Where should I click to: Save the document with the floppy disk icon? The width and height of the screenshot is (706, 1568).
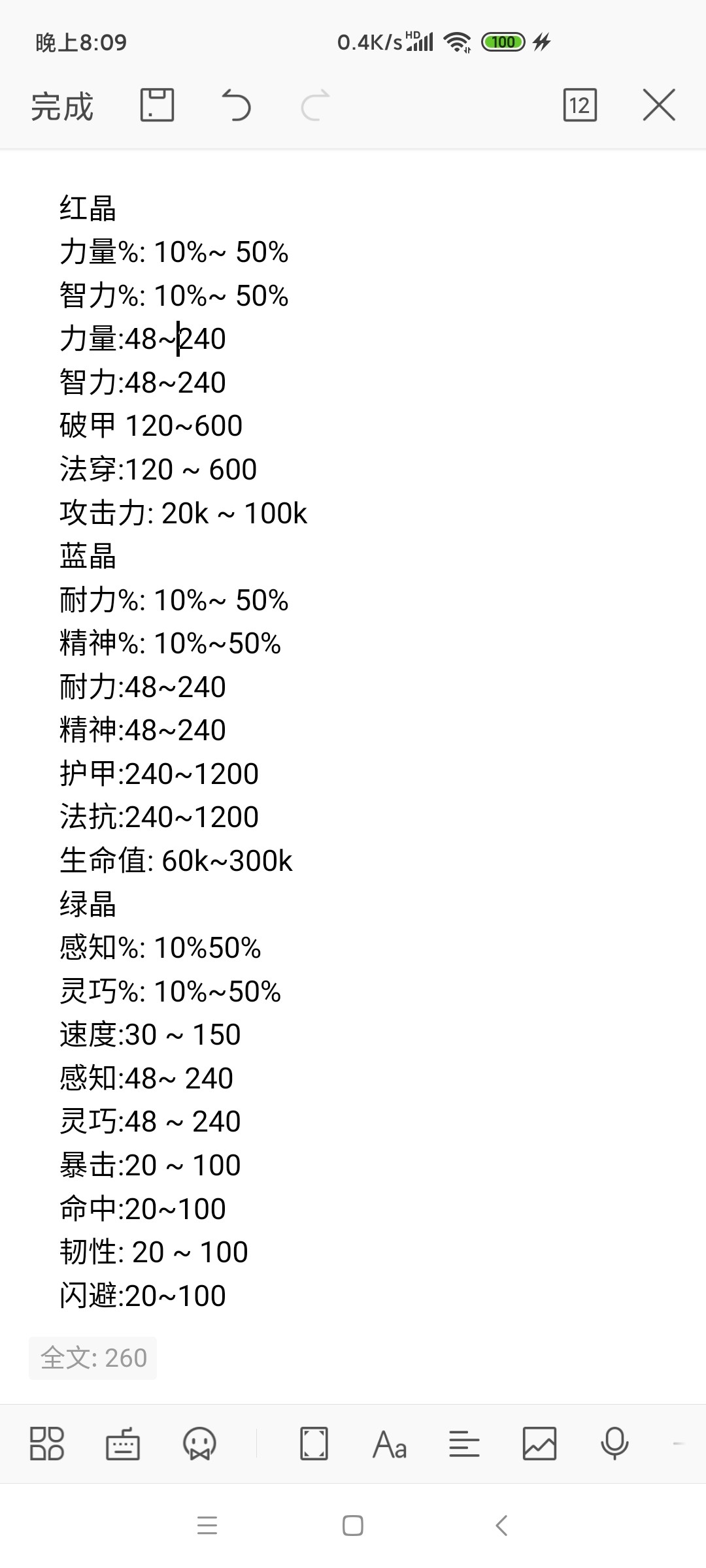pos(157,105)
